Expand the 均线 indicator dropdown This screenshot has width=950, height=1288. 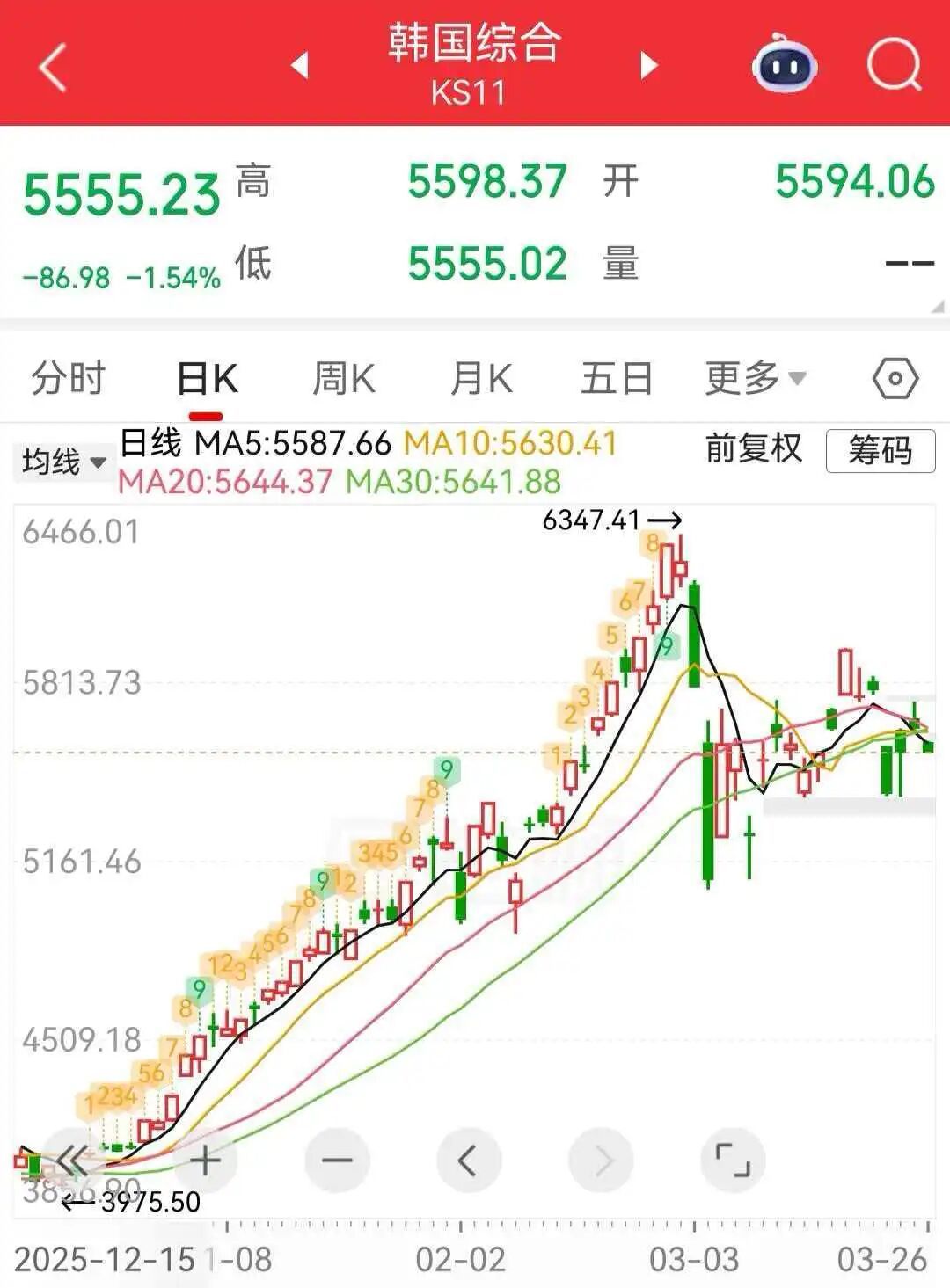tap(64, 461)
